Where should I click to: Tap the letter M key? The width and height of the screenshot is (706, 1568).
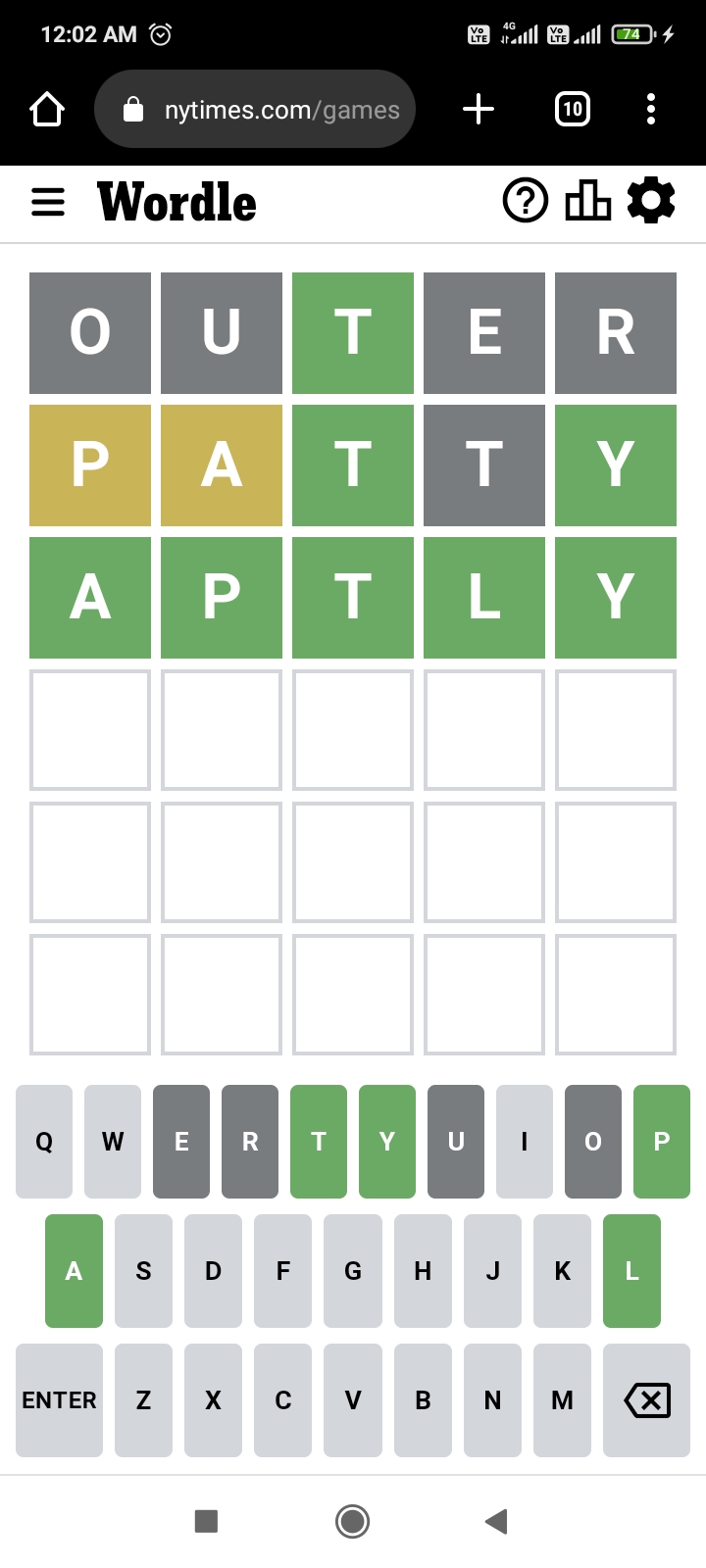coord(562,1399)
